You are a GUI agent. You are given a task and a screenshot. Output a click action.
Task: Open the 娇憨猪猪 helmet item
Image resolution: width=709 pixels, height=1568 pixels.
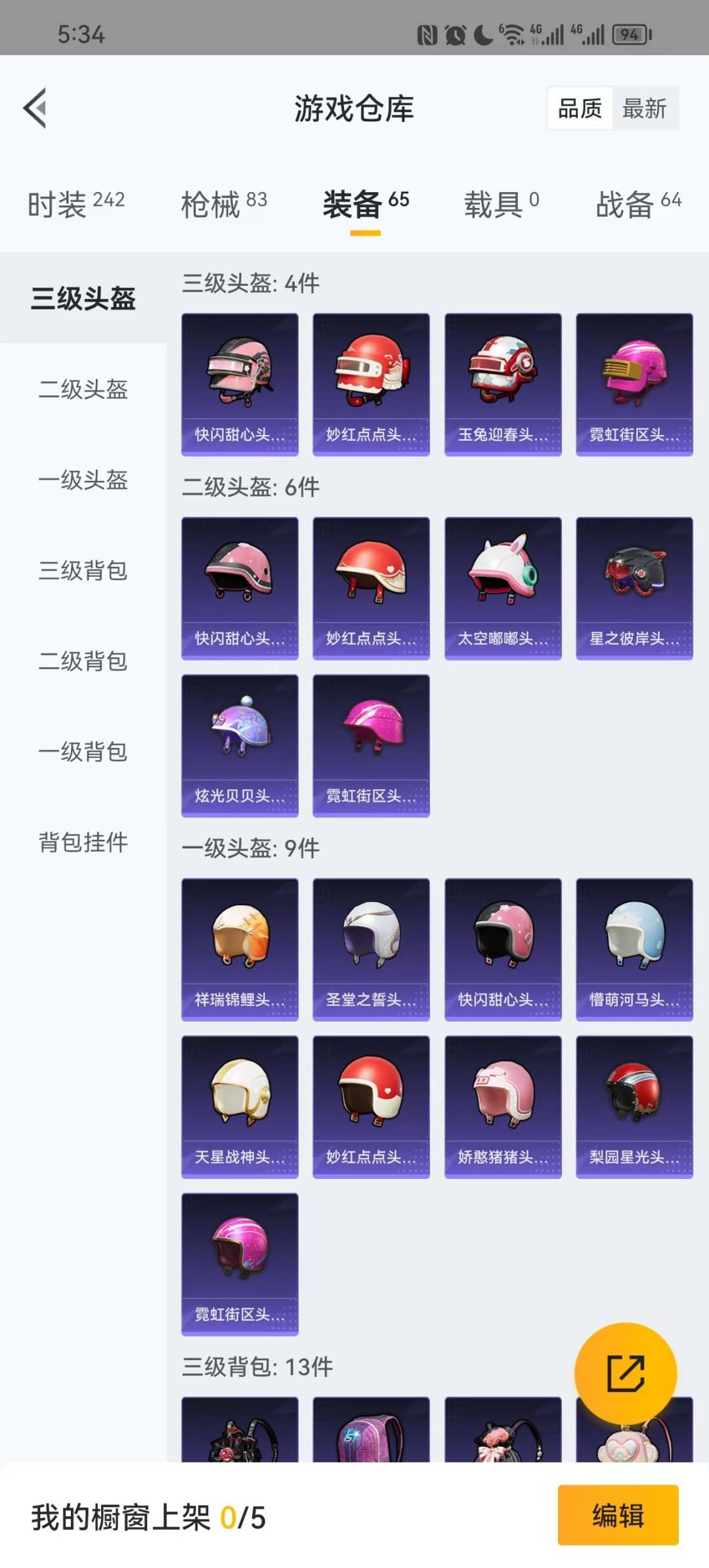click(503, 1107)
